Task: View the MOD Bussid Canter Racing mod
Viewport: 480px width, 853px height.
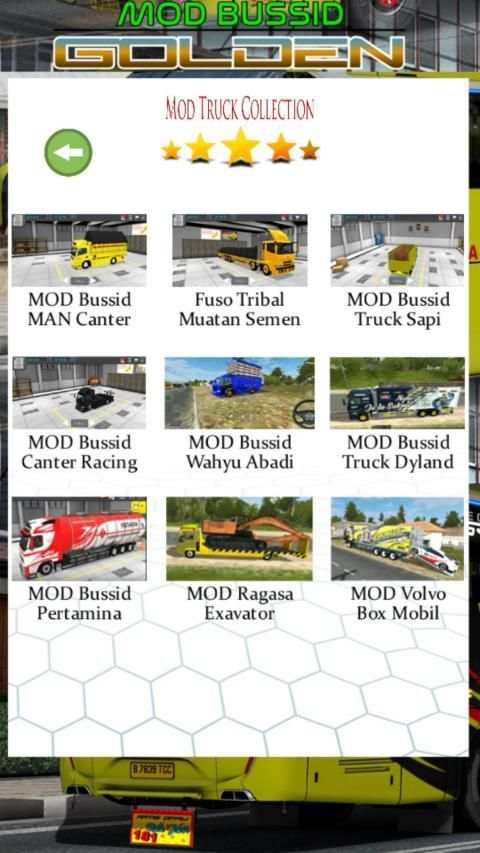Action: (x=79, y=414)
